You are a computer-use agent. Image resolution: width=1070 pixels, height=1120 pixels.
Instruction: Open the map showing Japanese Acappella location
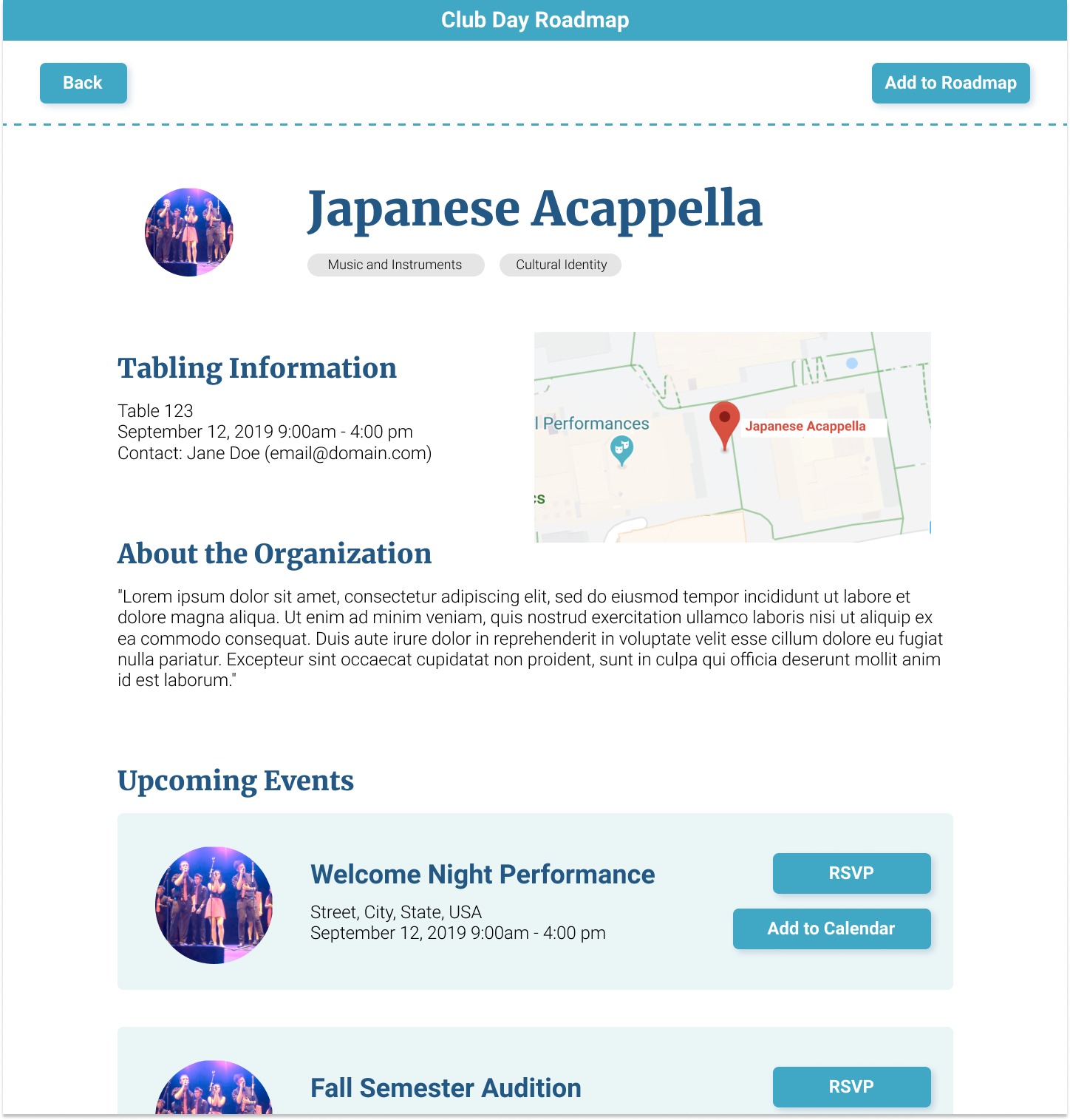[732, 437]
